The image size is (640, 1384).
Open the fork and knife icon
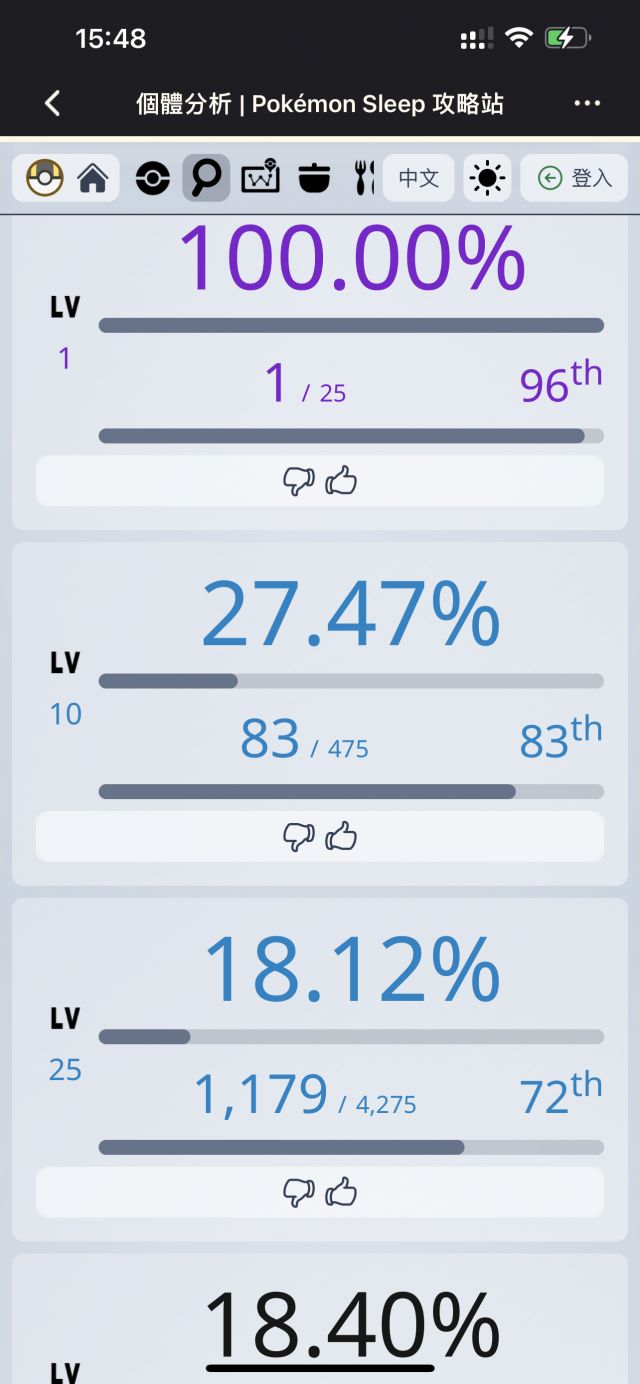(364, 179)
